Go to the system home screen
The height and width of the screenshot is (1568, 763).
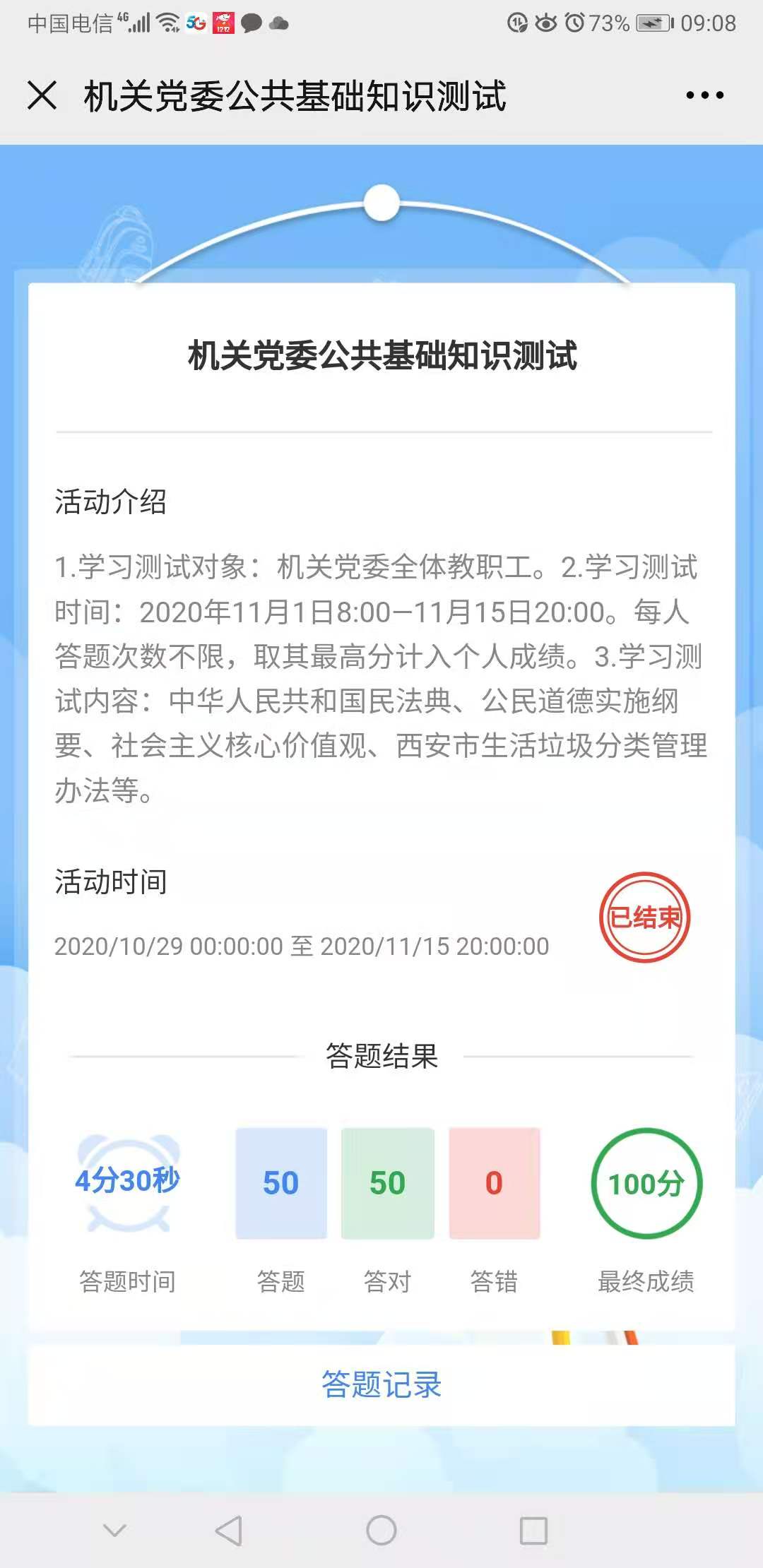tap(381, 1531)
